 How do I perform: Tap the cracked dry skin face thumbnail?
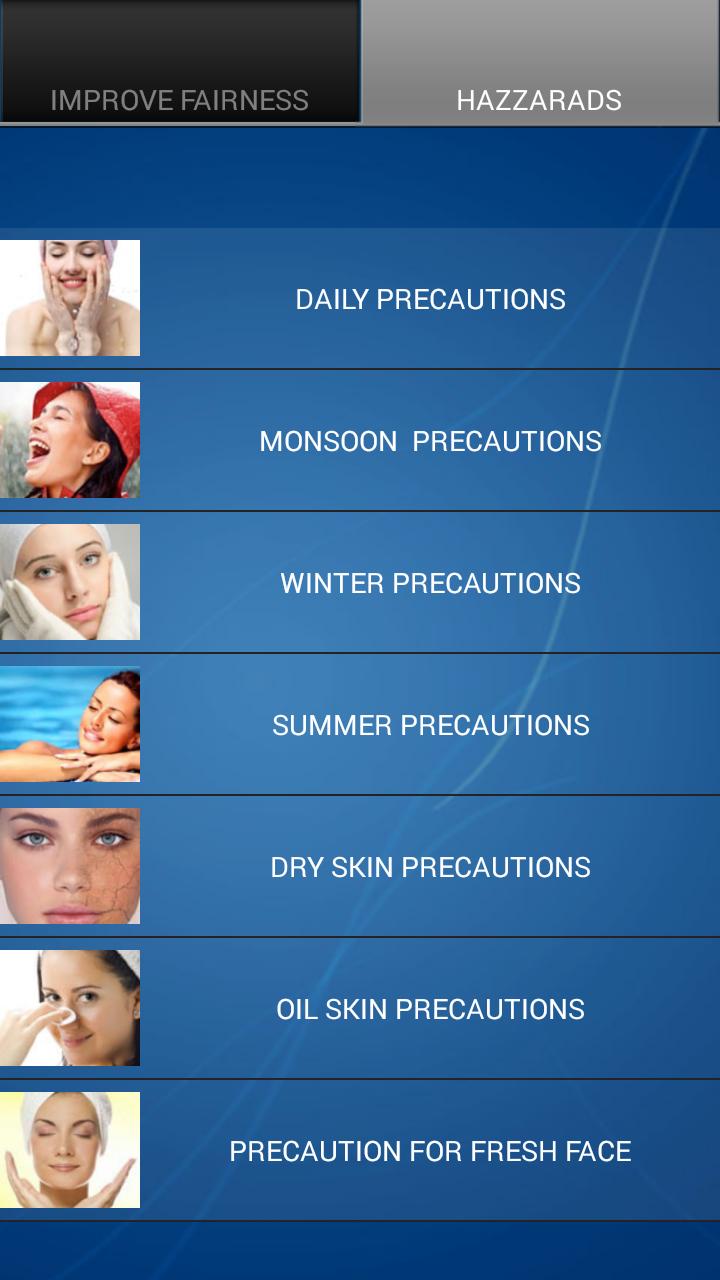[70, 867]
